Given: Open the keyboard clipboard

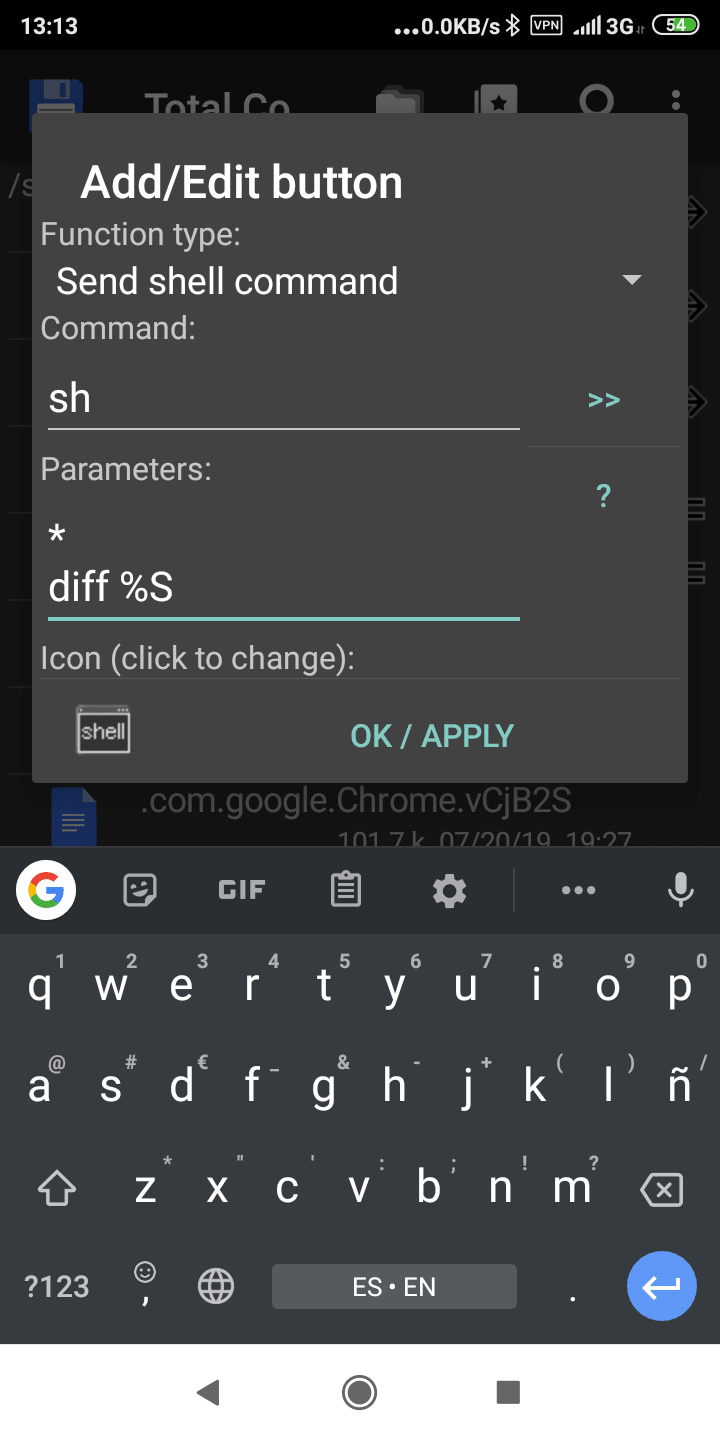Looking at the screenshot, I should [x=346, y=889].
